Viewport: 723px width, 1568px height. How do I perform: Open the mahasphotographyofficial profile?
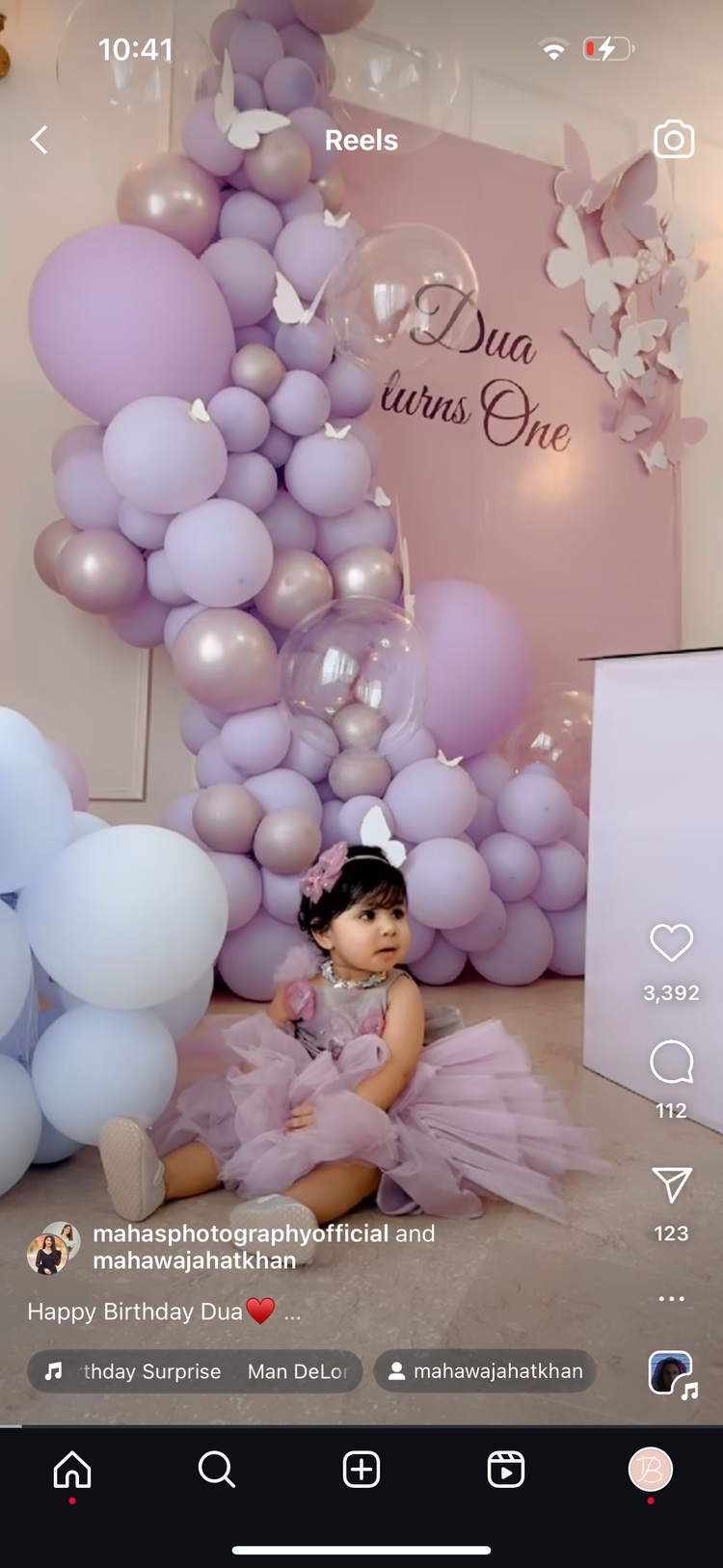click(240, 1233)
